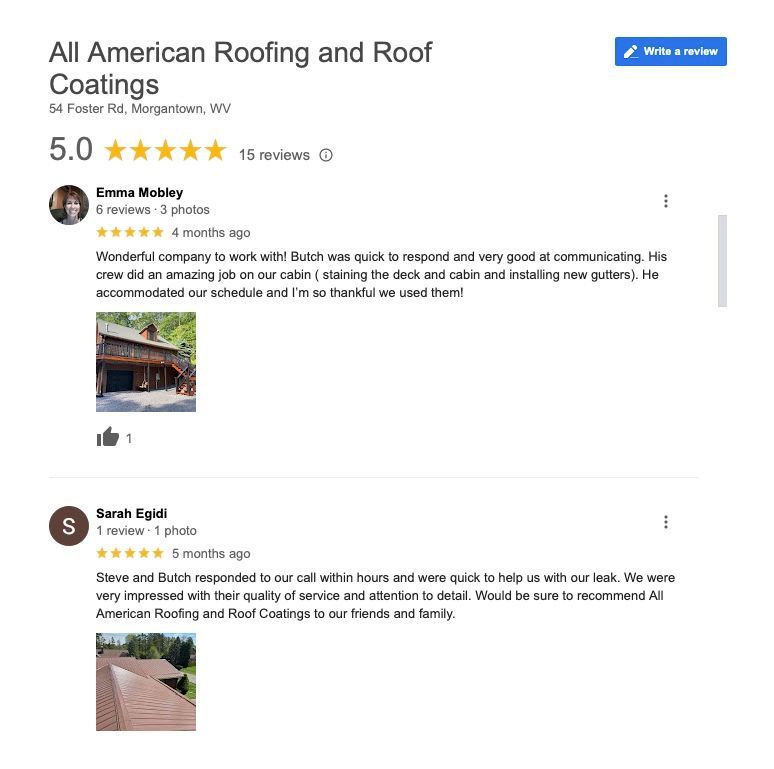View Emma Mobley's profile

point(139,192)
